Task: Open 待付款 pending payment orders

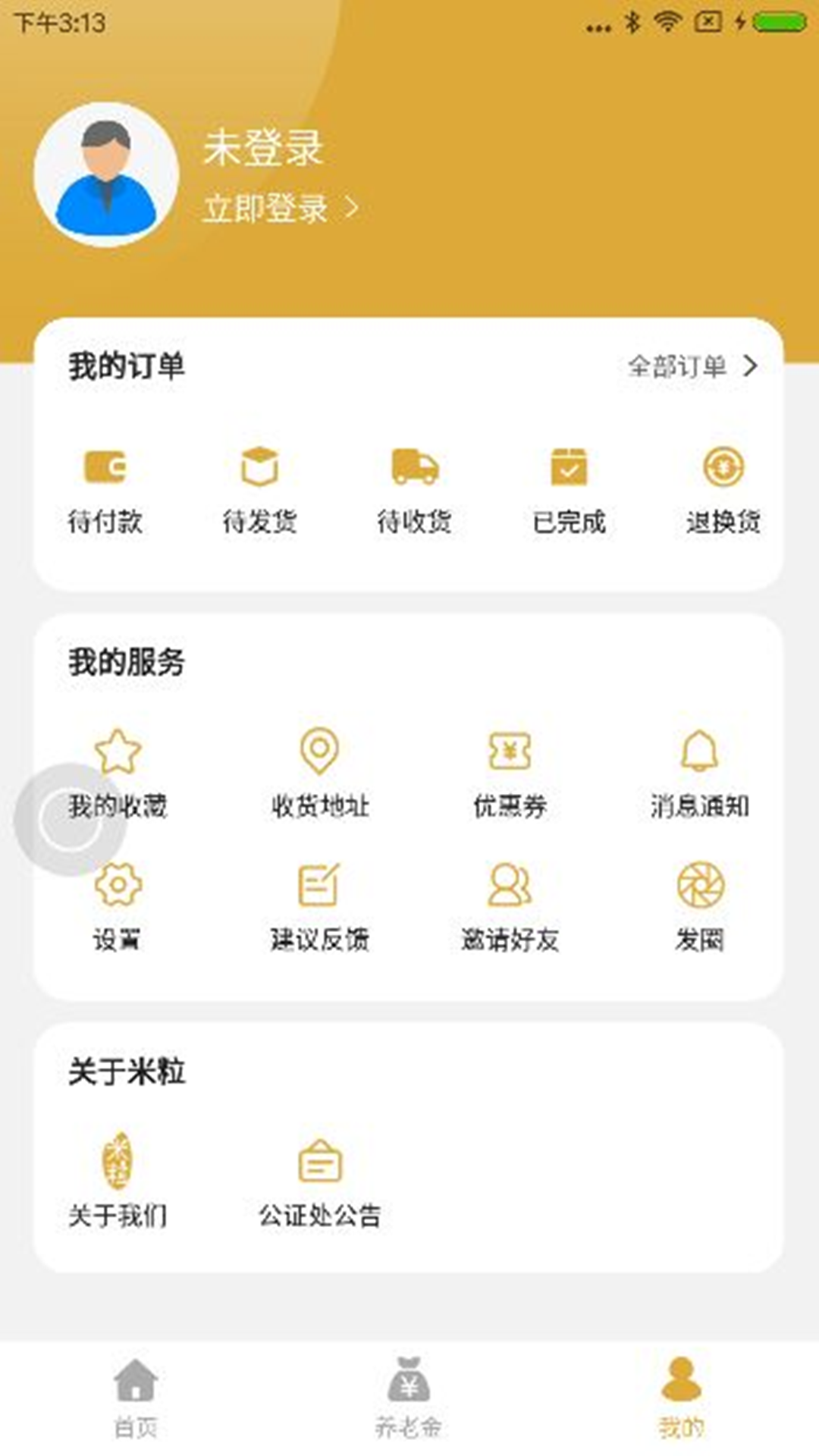Action: [105, 489]
